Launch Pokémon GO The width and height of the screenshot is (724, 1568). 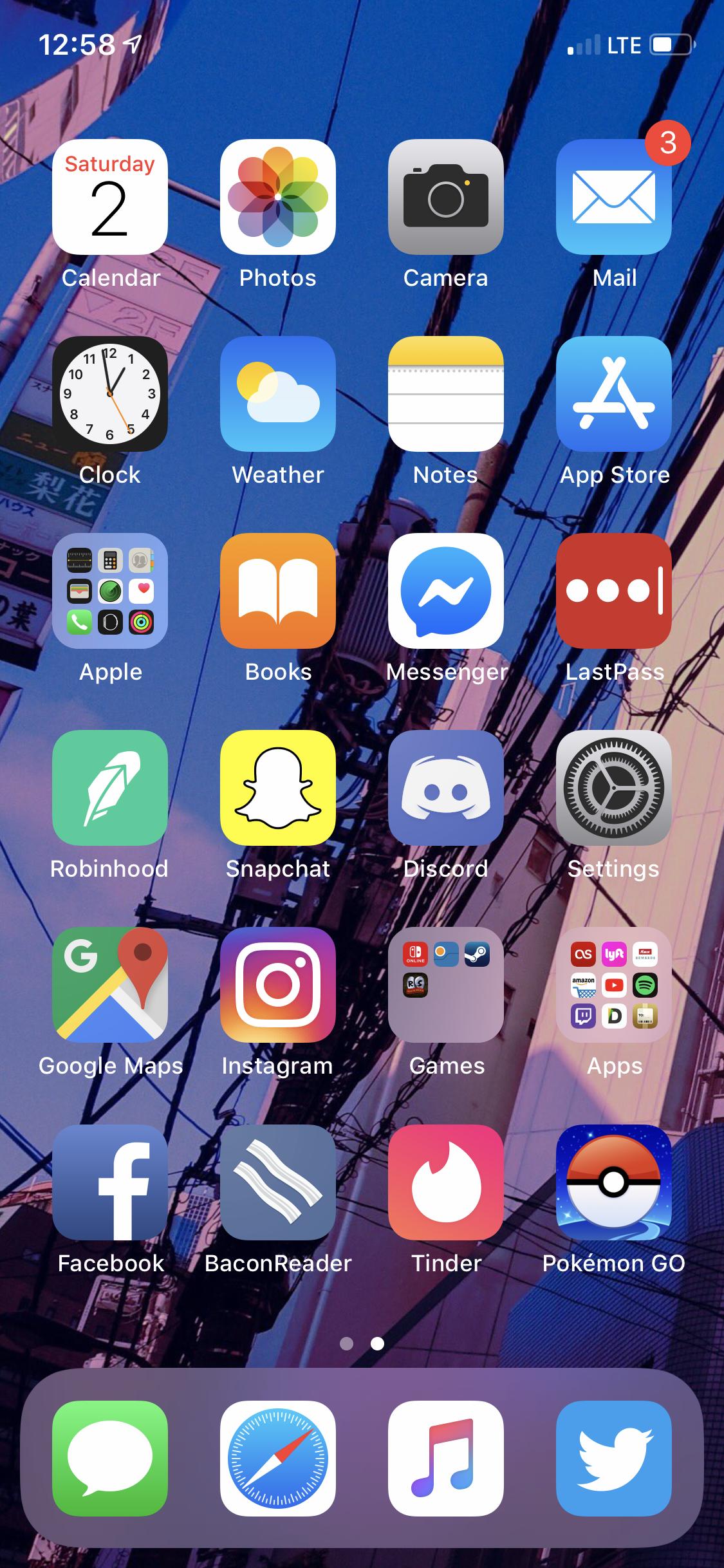point(613,1182)
